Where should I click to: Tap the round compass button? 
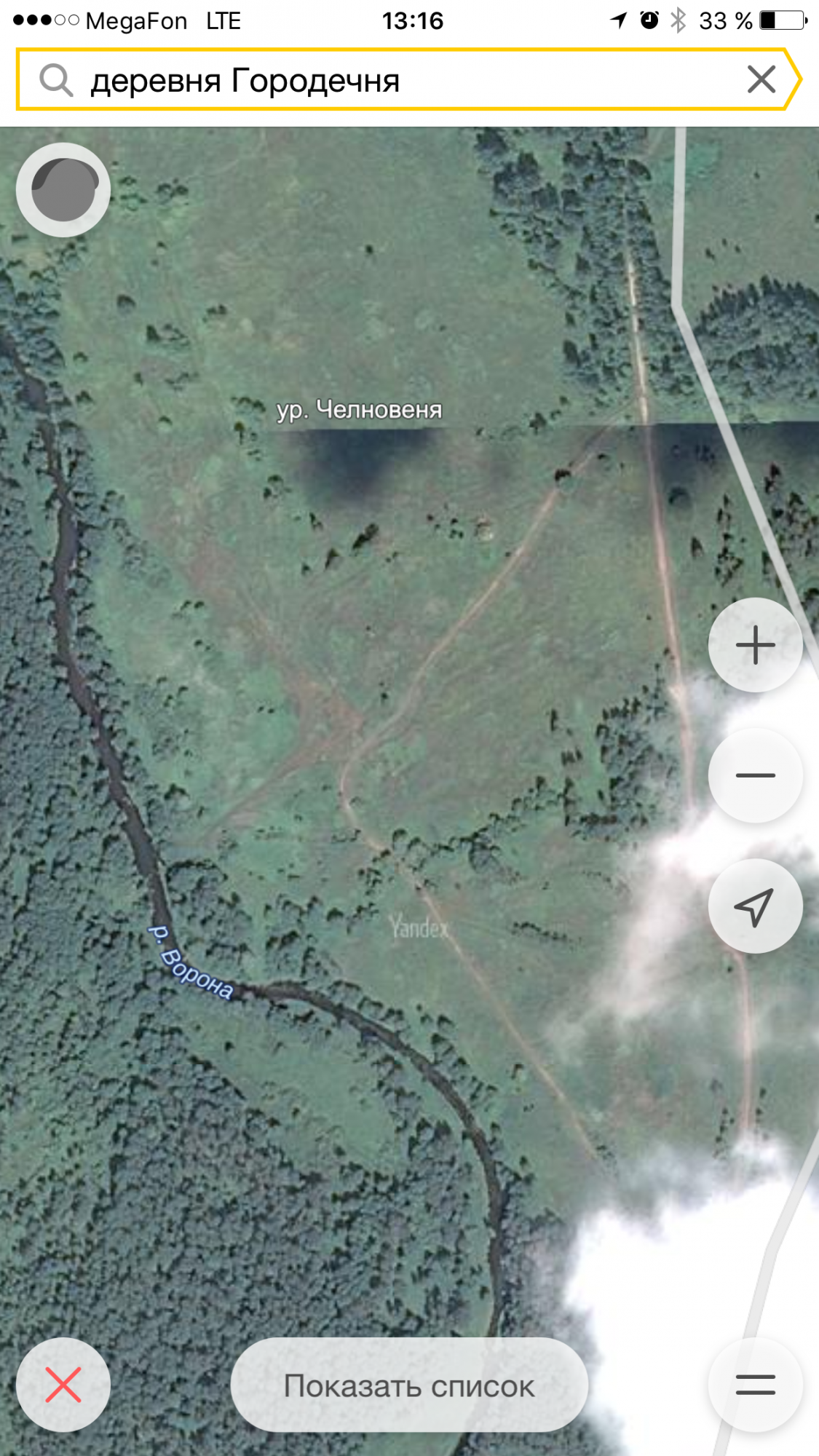[63, 190]
